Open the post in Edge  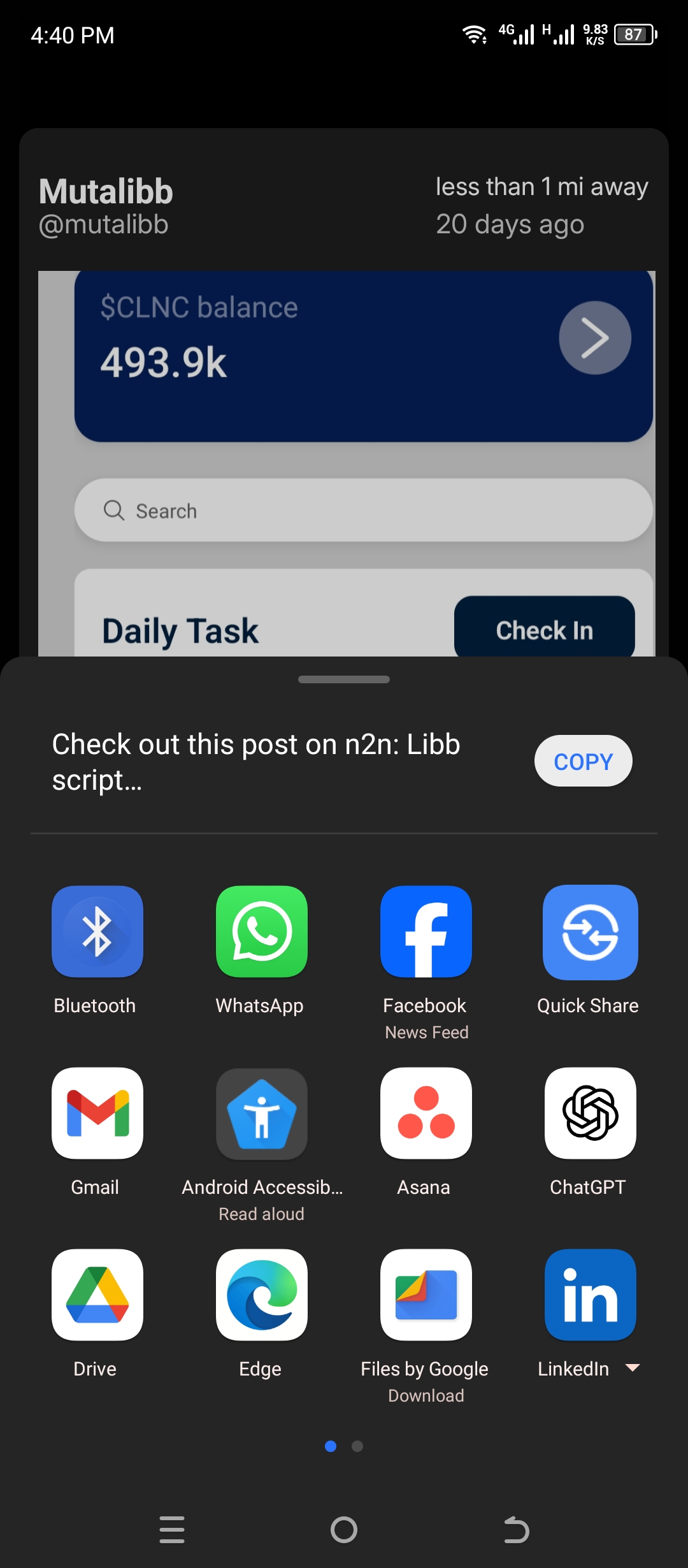click(261, 1295)
